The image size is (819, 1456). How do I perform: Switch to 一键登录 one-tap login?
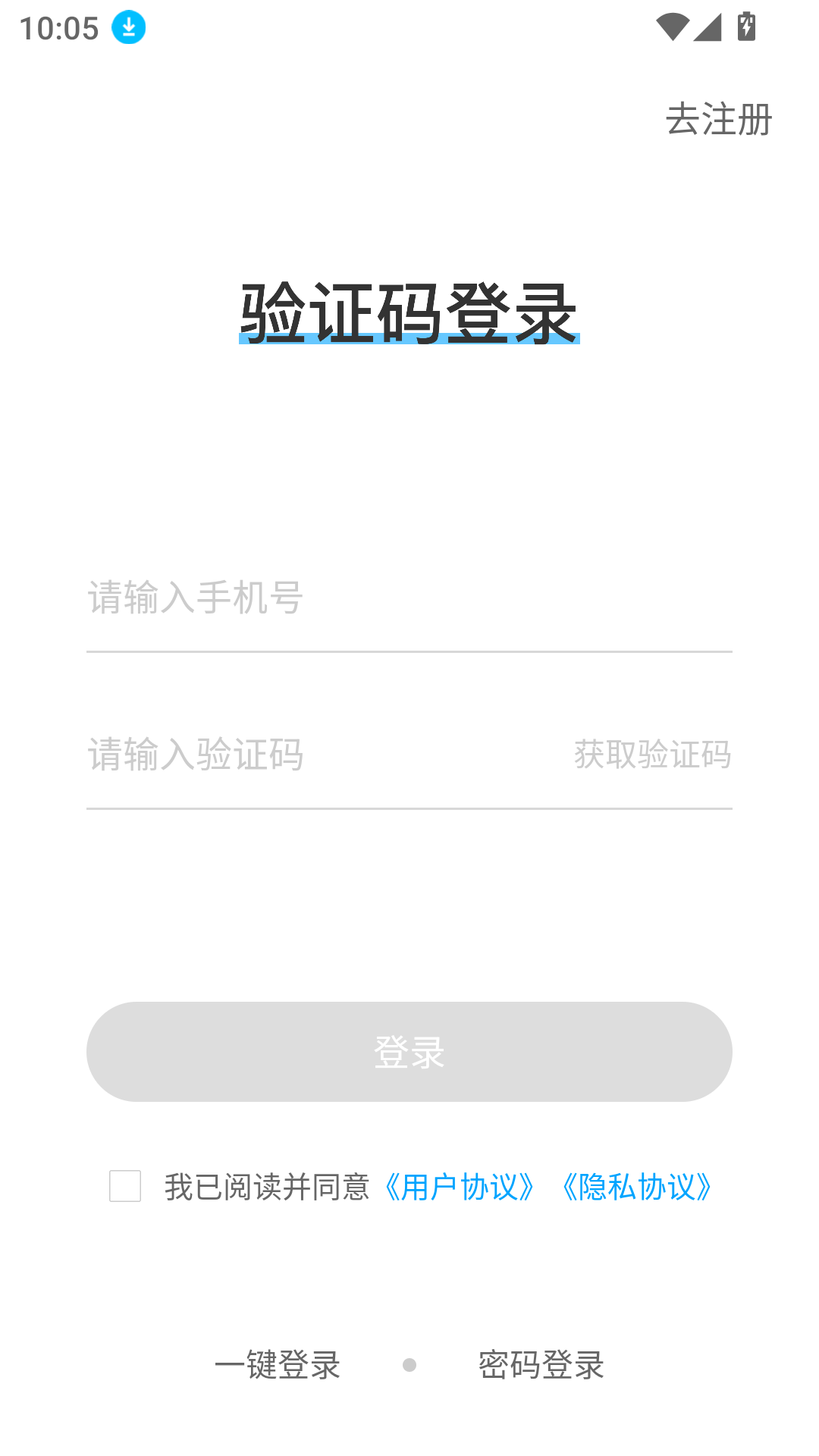pos(278,1365)
